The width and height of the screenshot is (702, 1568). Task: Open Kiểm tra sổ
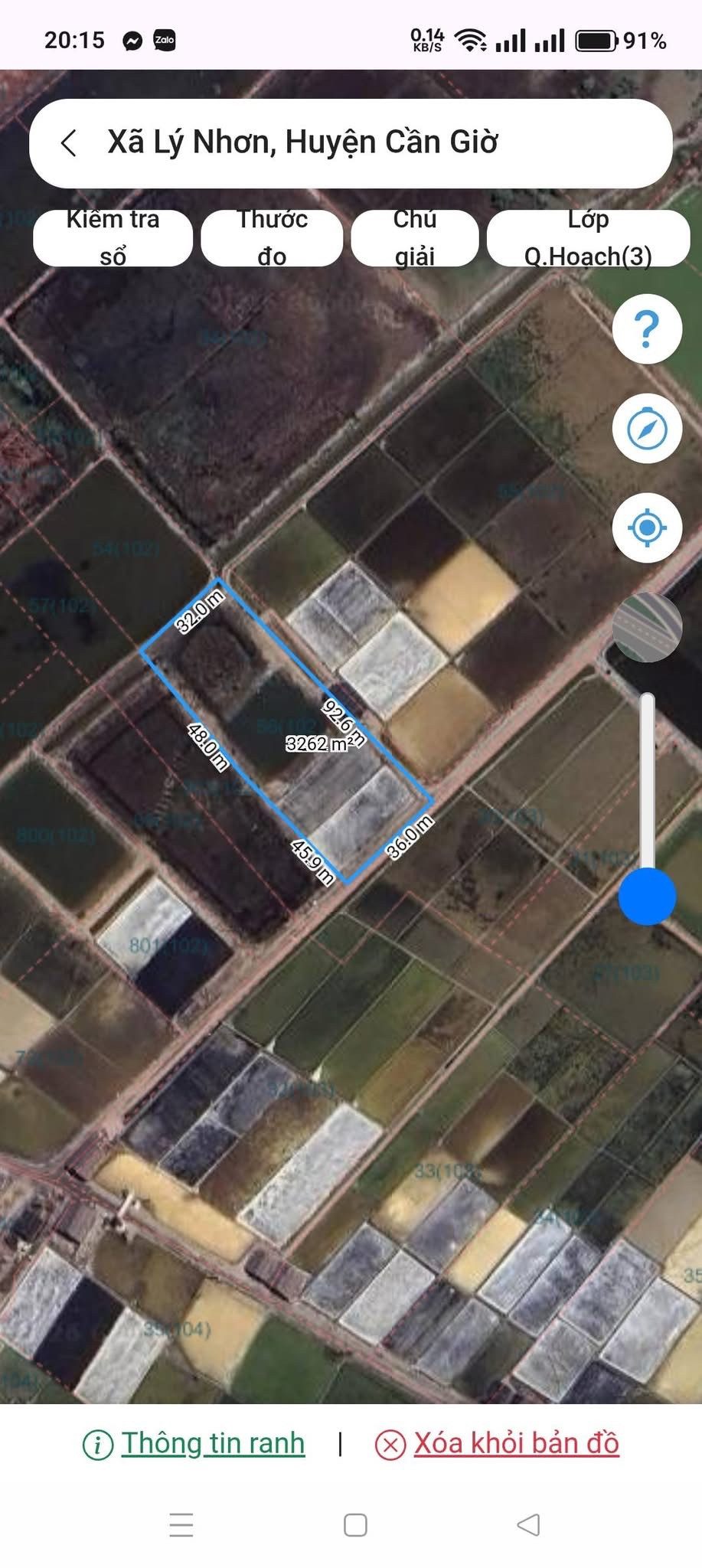113,238
